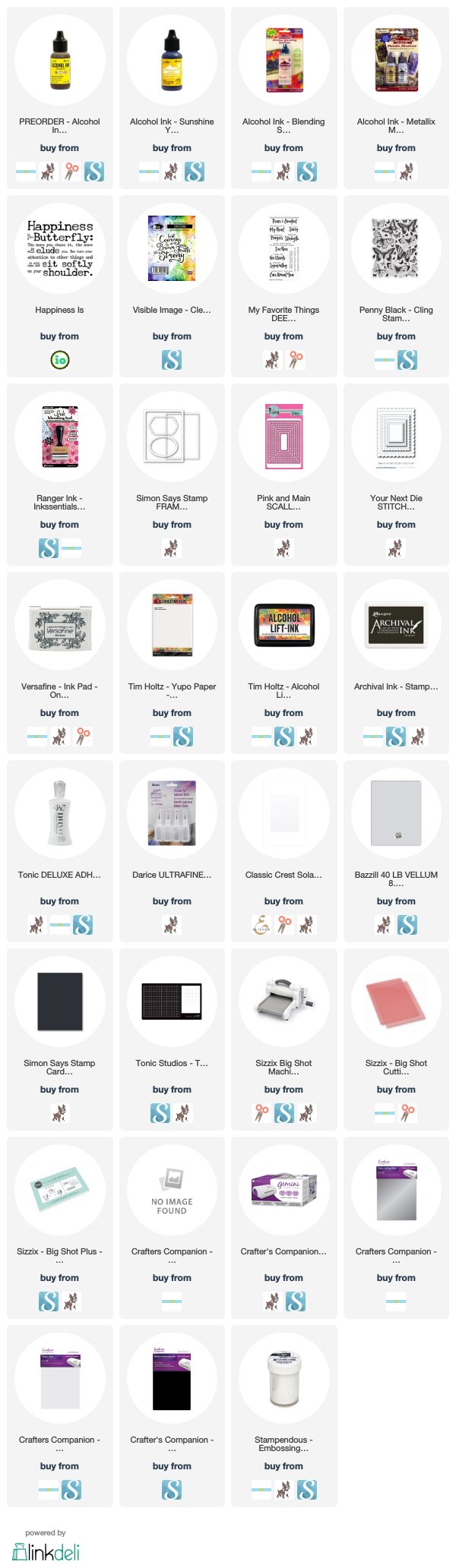
Task: View the Stampendous Embossing powder product
Action: [283, 1379]
